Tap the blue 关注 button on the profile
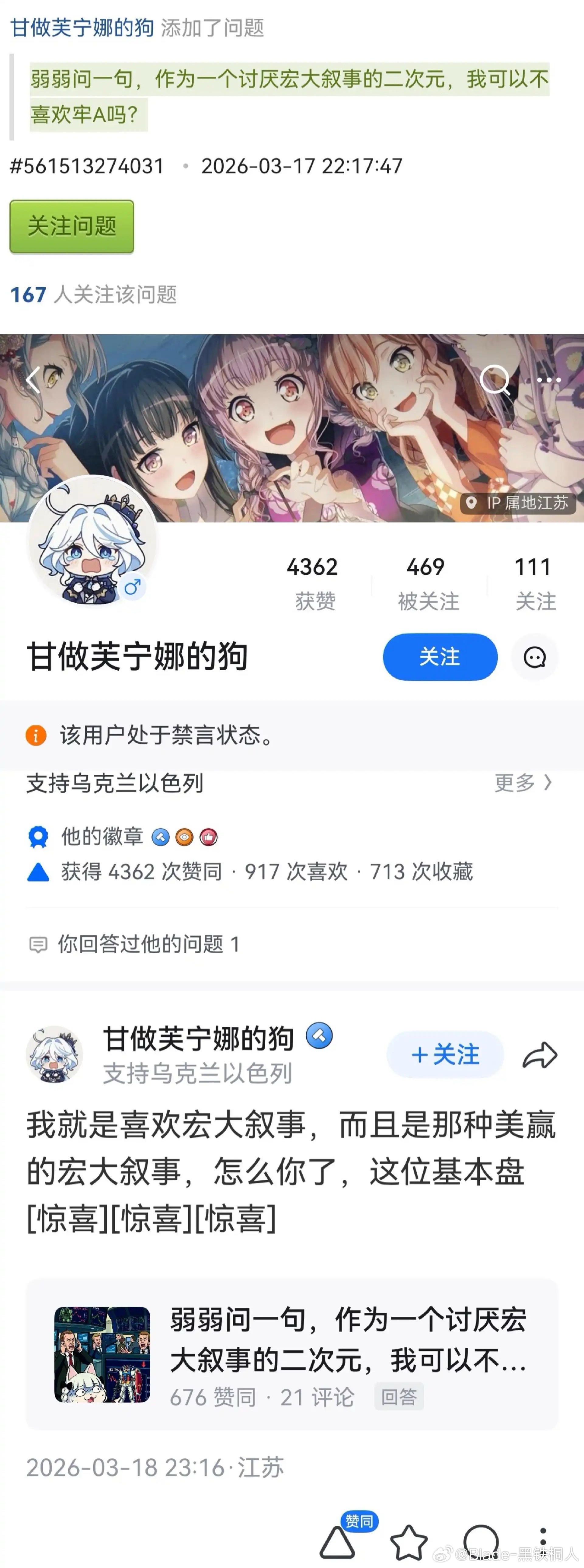Screen dimensions: 584x1568 [x=439, y=657]
